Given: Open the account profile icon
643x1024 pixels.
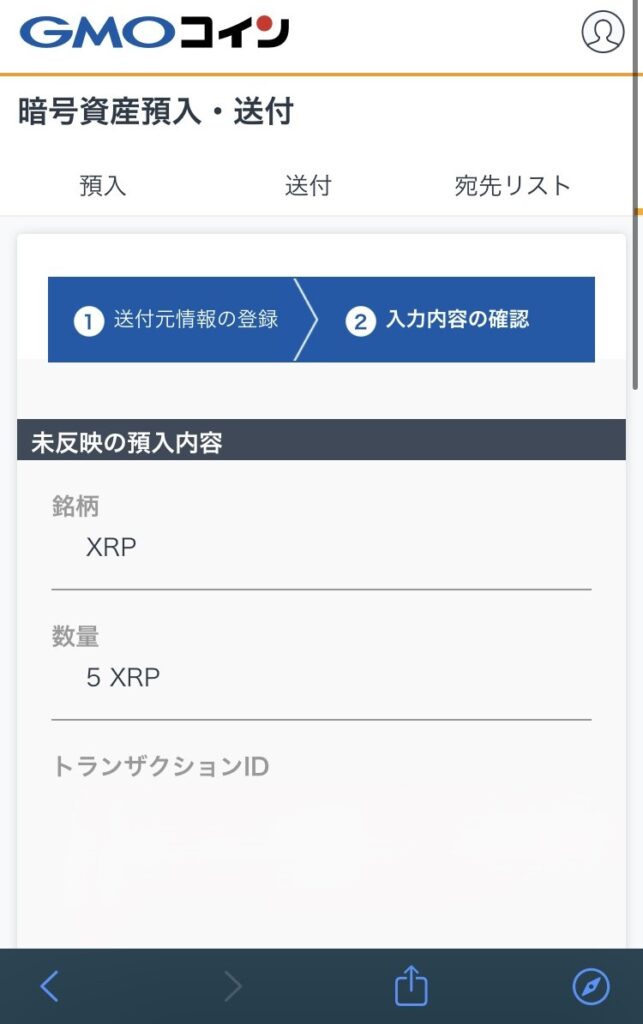Looking at the screenshot, I should pyautogui.click(x=602, y=32).
